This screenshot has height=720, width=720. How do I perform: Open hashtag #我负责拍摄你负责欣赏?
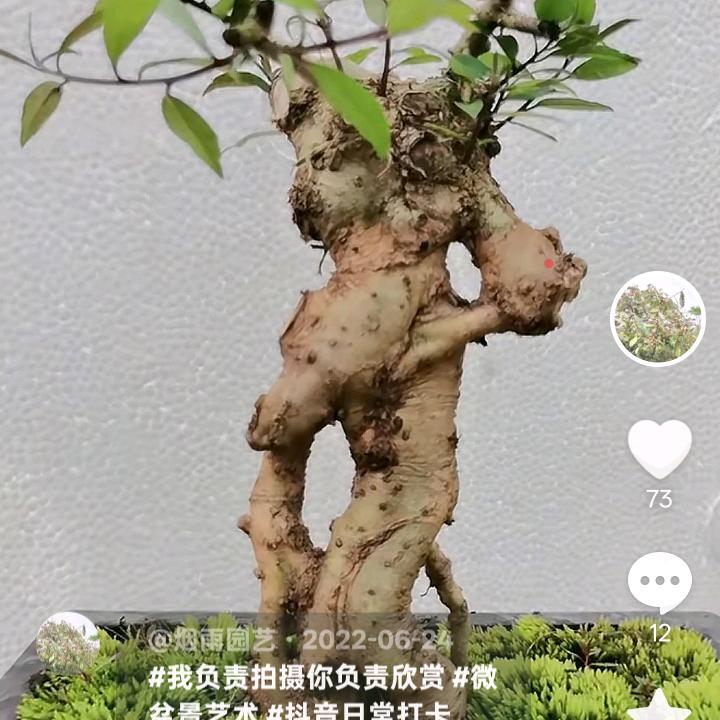[x=296, y=678]
